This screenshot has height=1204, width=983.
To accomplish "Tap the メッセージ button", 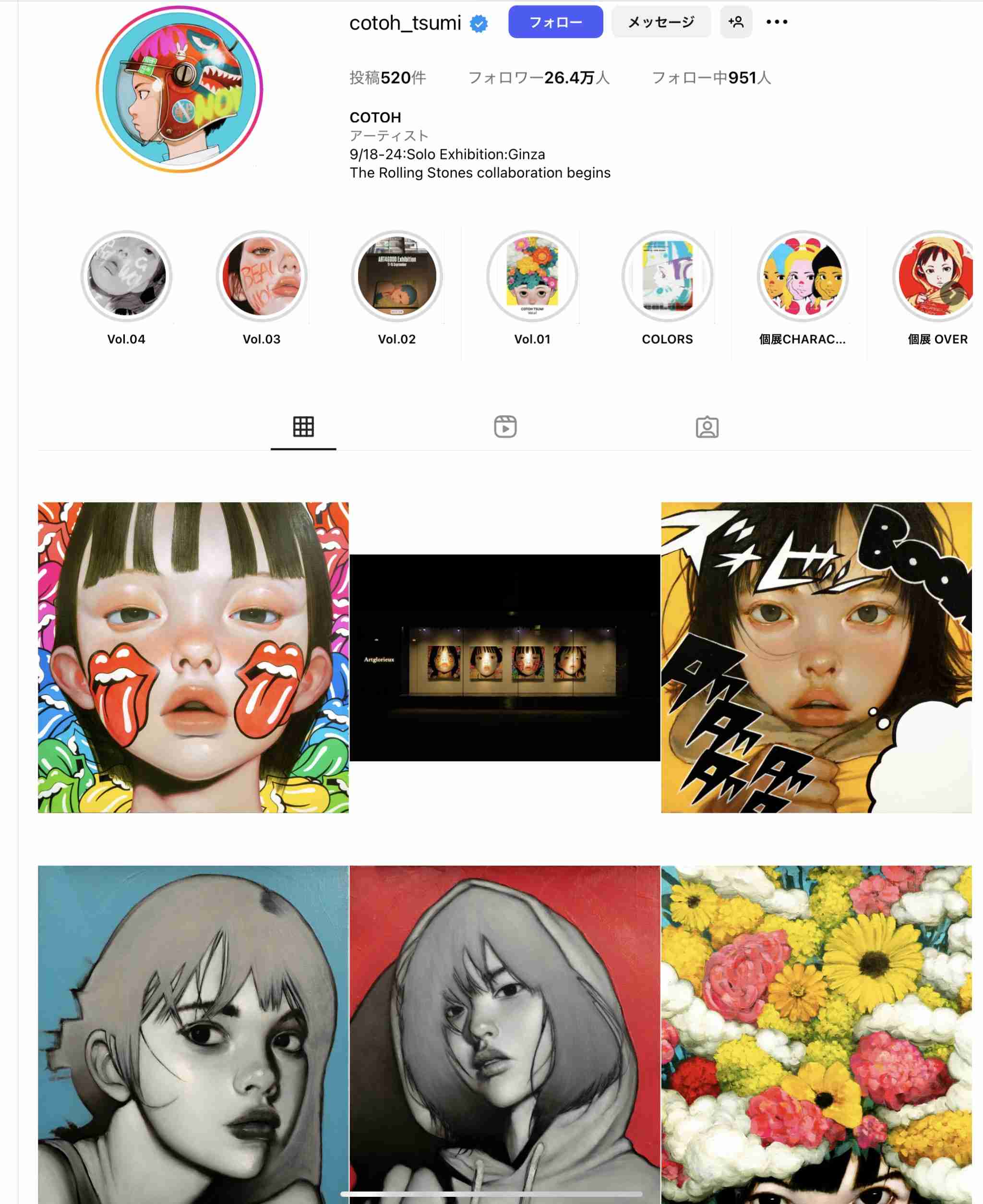I will click(x=661, y=22).
